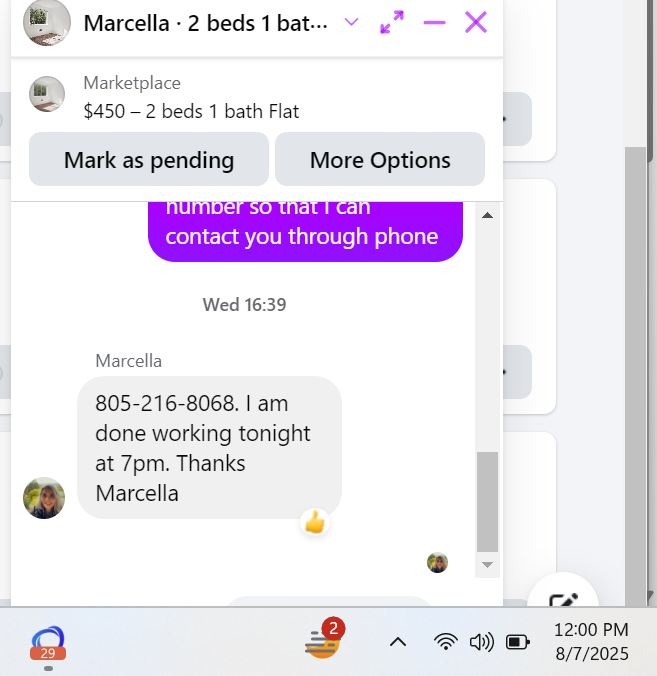Open More Options for listing
This screenshot has width=657, height=676.
(380, 160)
